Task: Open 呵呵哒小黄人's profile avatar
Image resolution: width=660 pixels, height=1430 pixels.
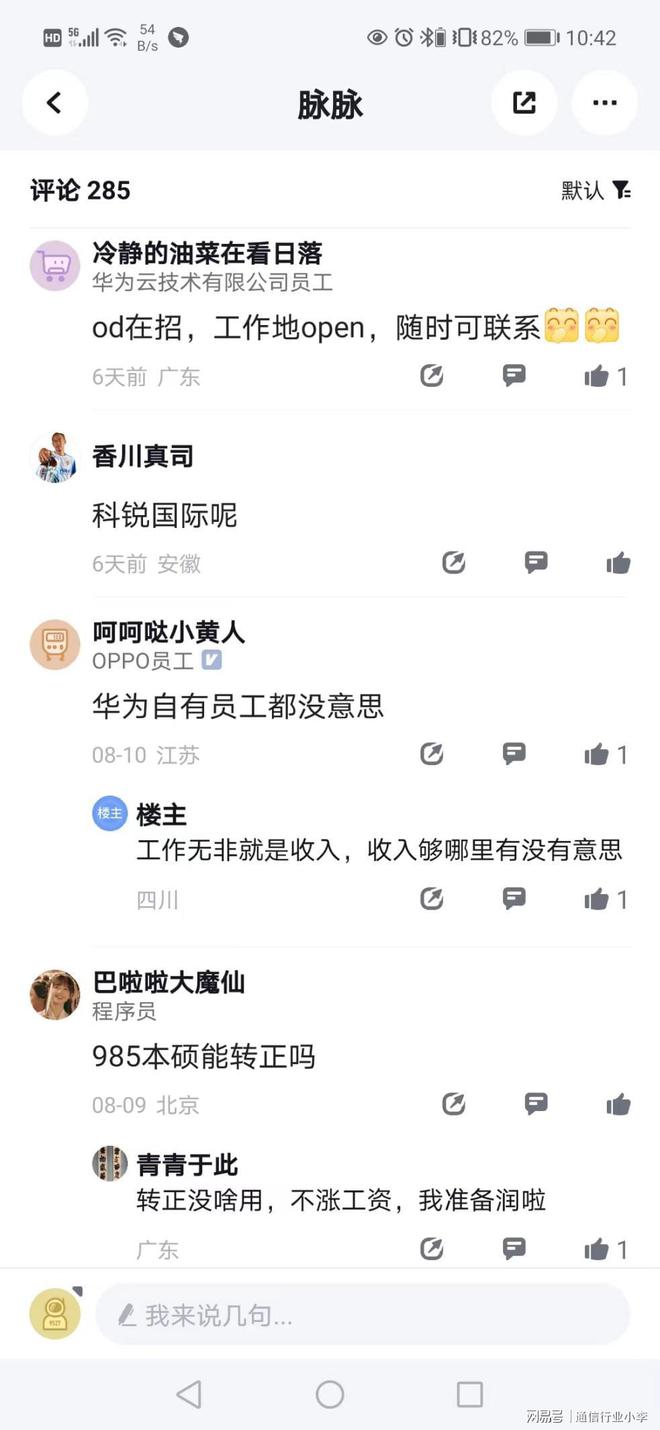Action: 55,645
